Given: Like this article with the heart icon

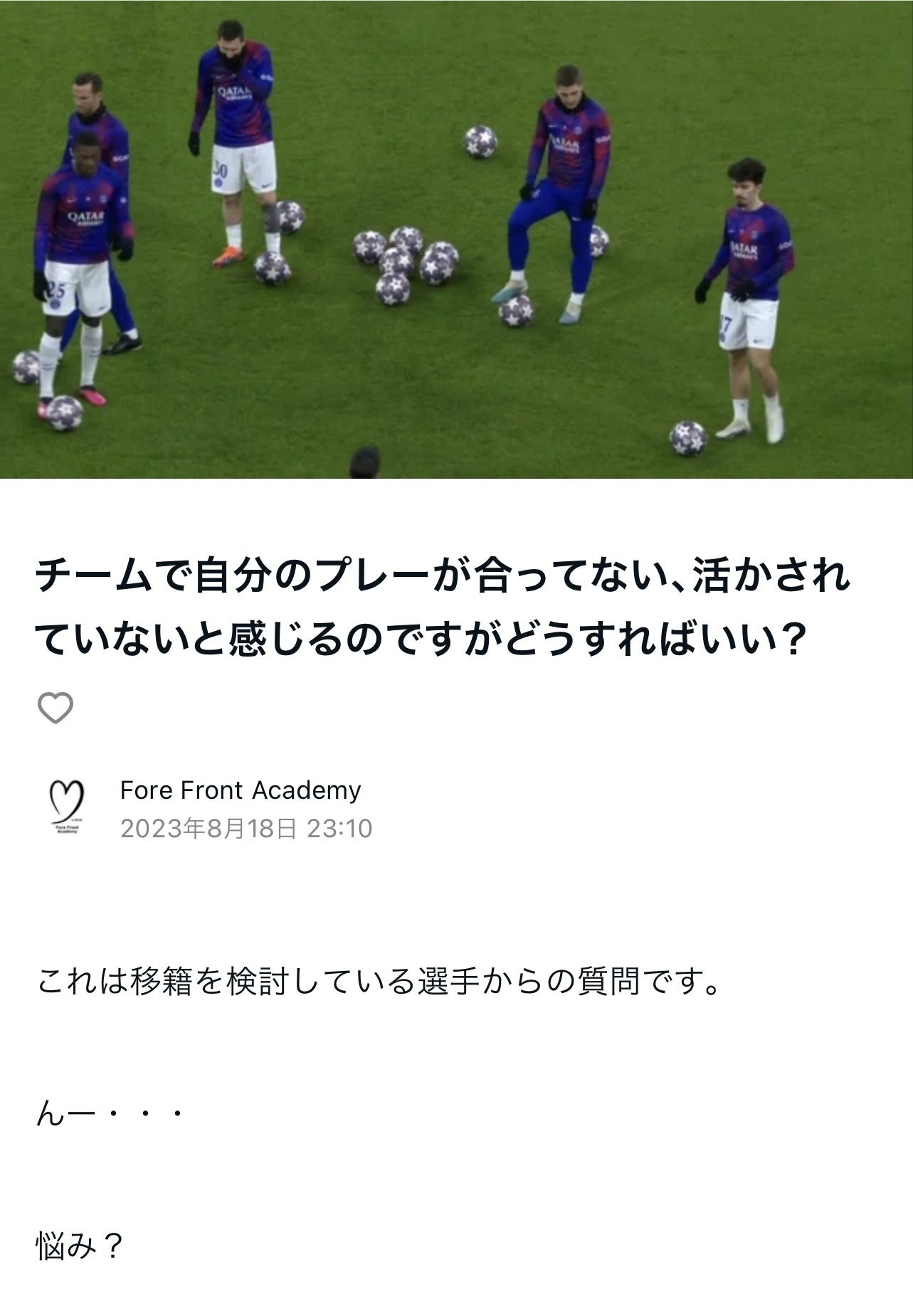Looking at the screenshot, I should [55, 708].
